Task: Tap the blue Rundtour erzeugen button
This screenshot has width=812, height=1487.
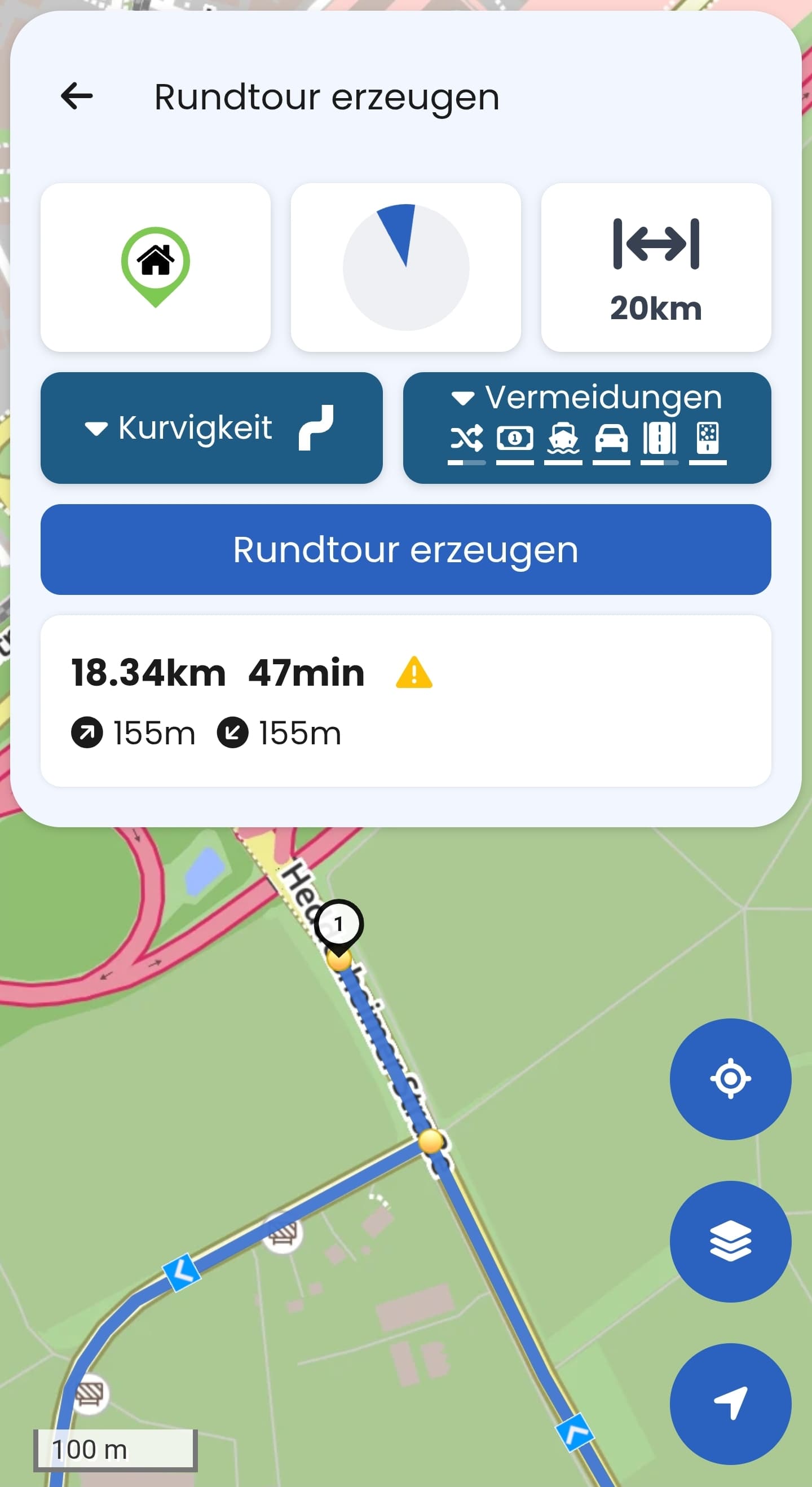Action: tap(405, 550)
